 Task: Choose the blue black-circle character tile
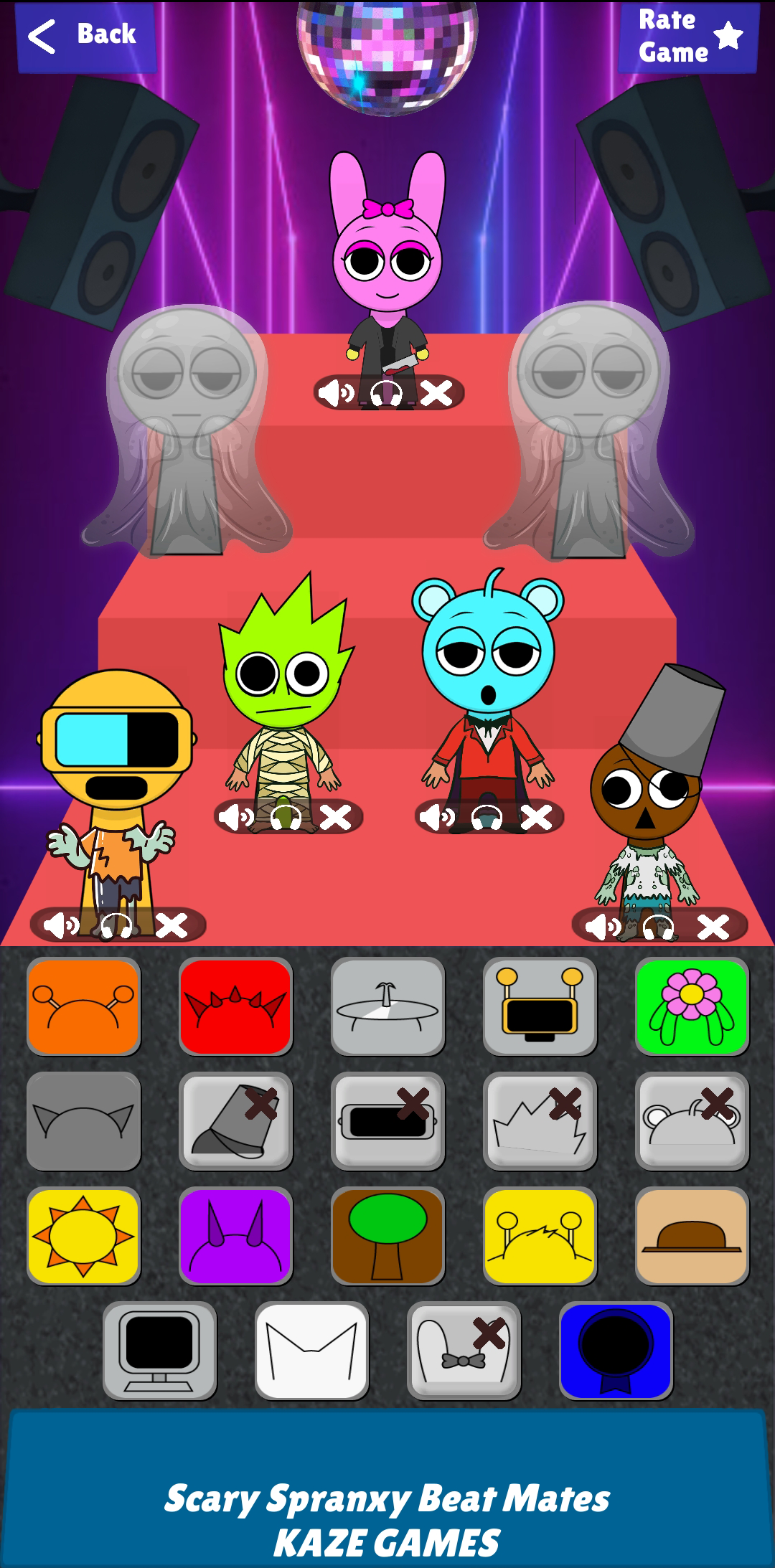(616, 1351)
